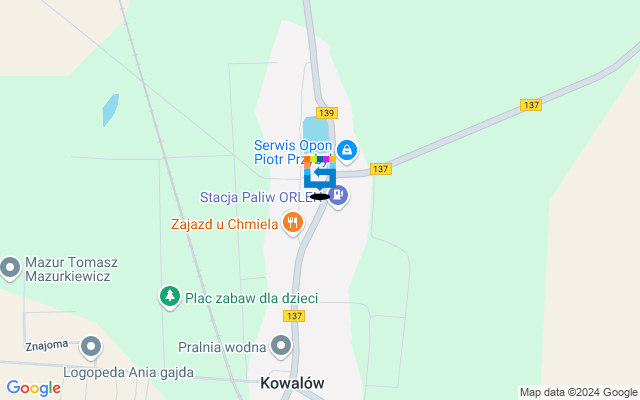Screen dimensions: 640x400
Task: Open Plac zabaw dla dzieci marker
Action: pyautogui.click(x=170, y=297)
